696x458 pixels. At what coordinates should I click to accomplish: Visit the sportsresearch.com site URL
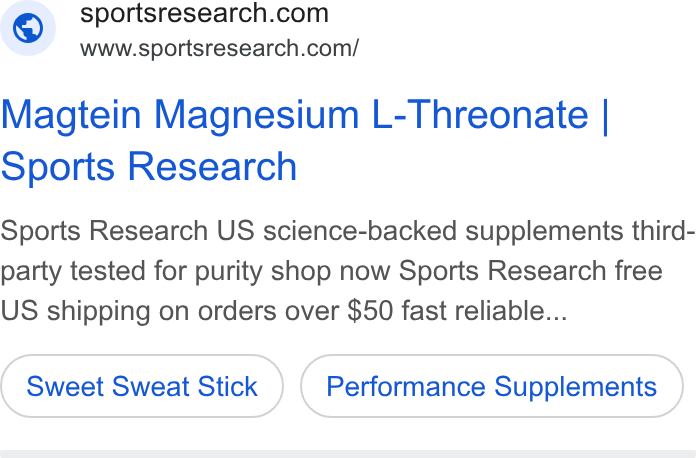219,48
